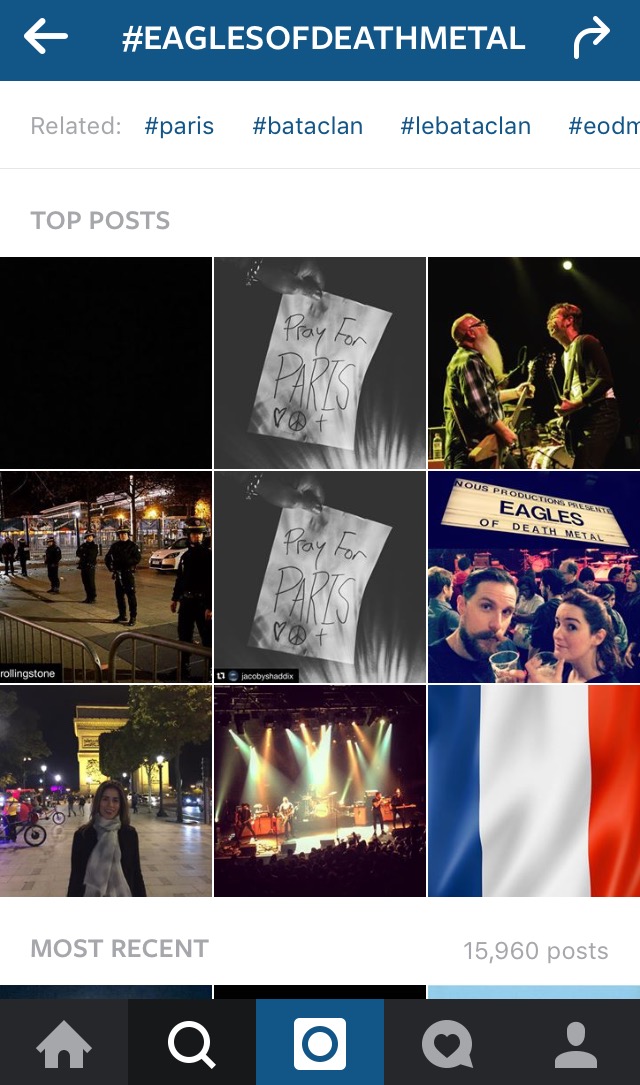Open related hashtag #bataclan

(x=307, y=126)
